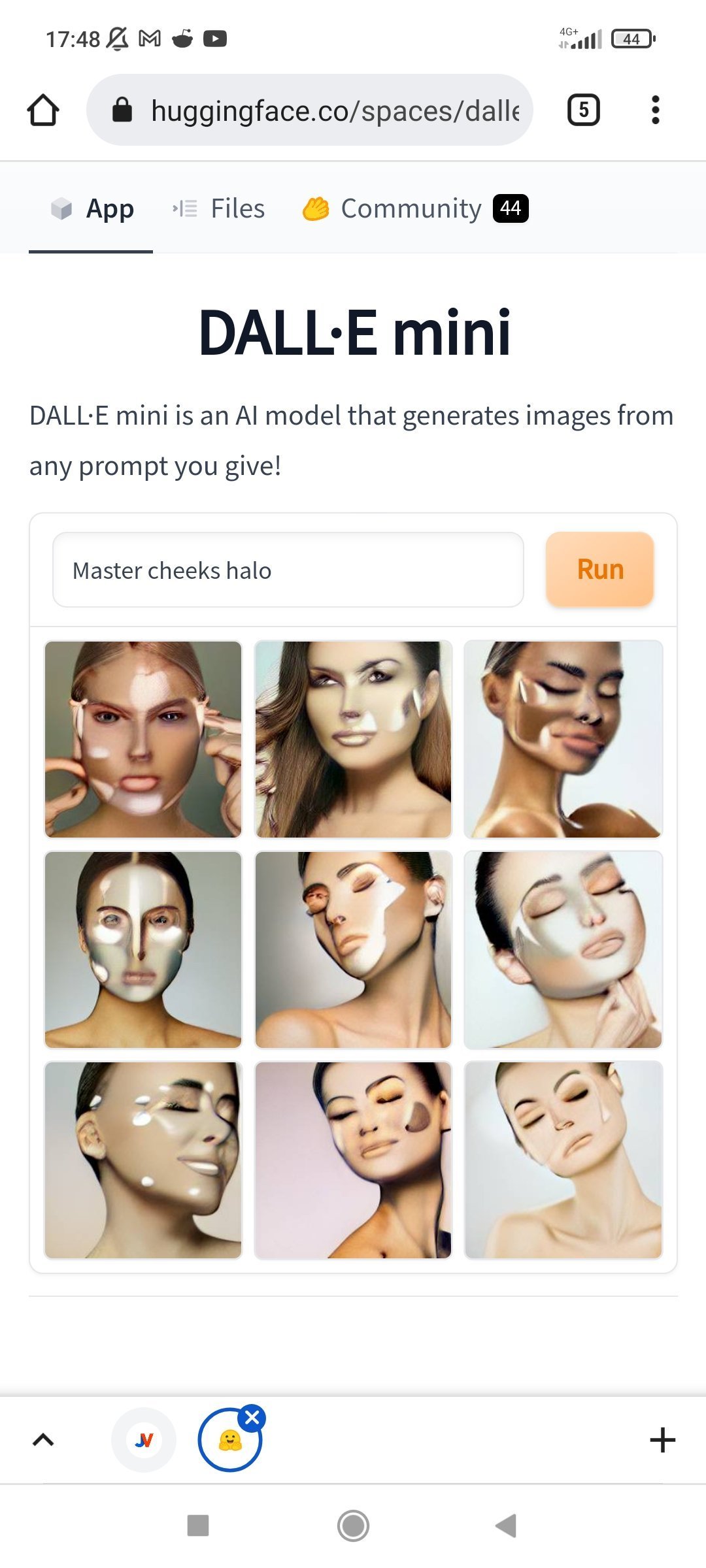Open the generated image of long-haired woman
Screen dimensions: 706x1568
(353, 739)
